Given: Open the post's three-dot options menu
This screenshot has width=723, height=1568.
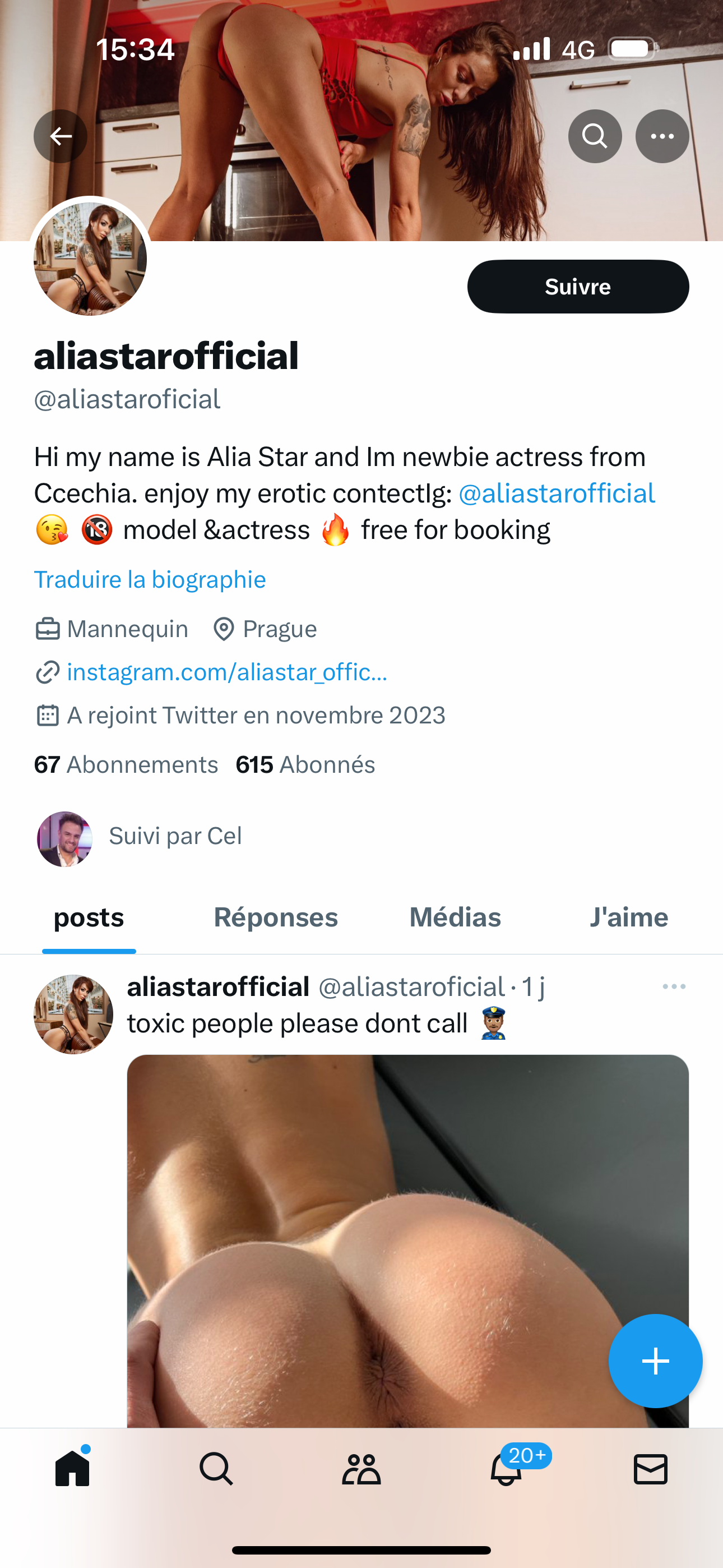Looking at the screenshot, I should tap(674, 986).
